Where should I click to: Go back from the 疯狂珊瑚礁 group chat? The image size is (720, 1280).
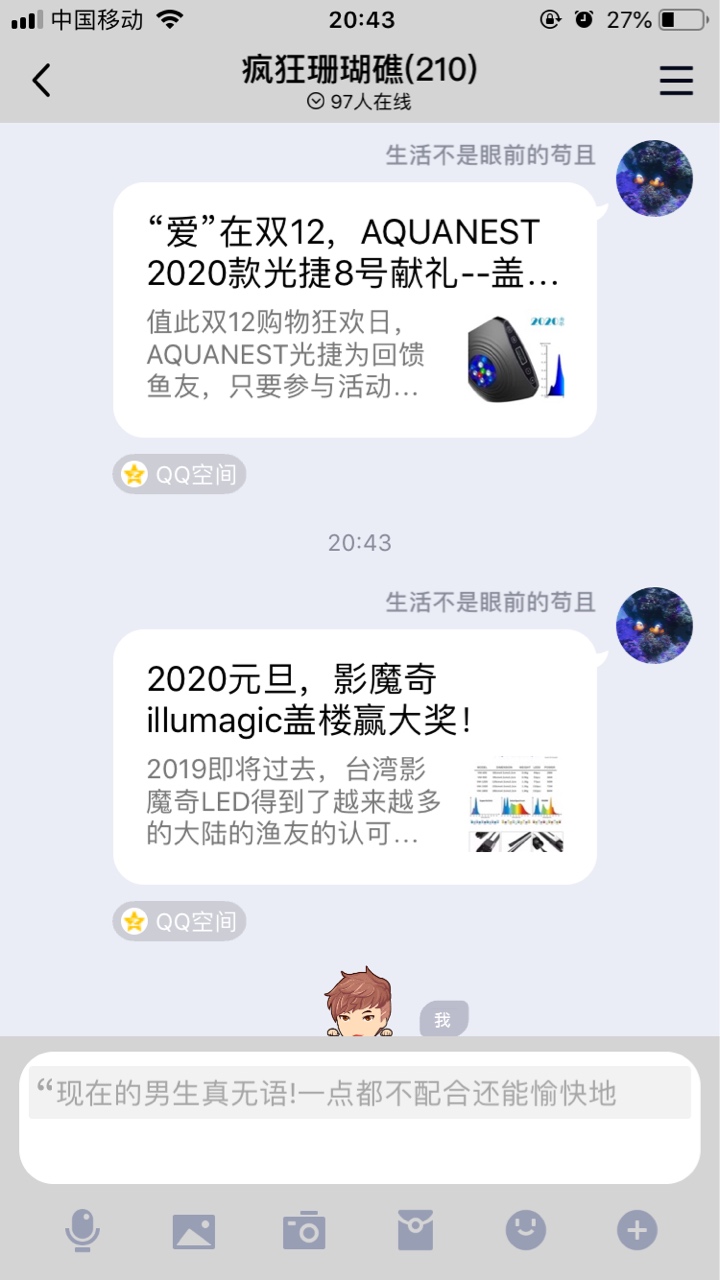tap(41, 80)
